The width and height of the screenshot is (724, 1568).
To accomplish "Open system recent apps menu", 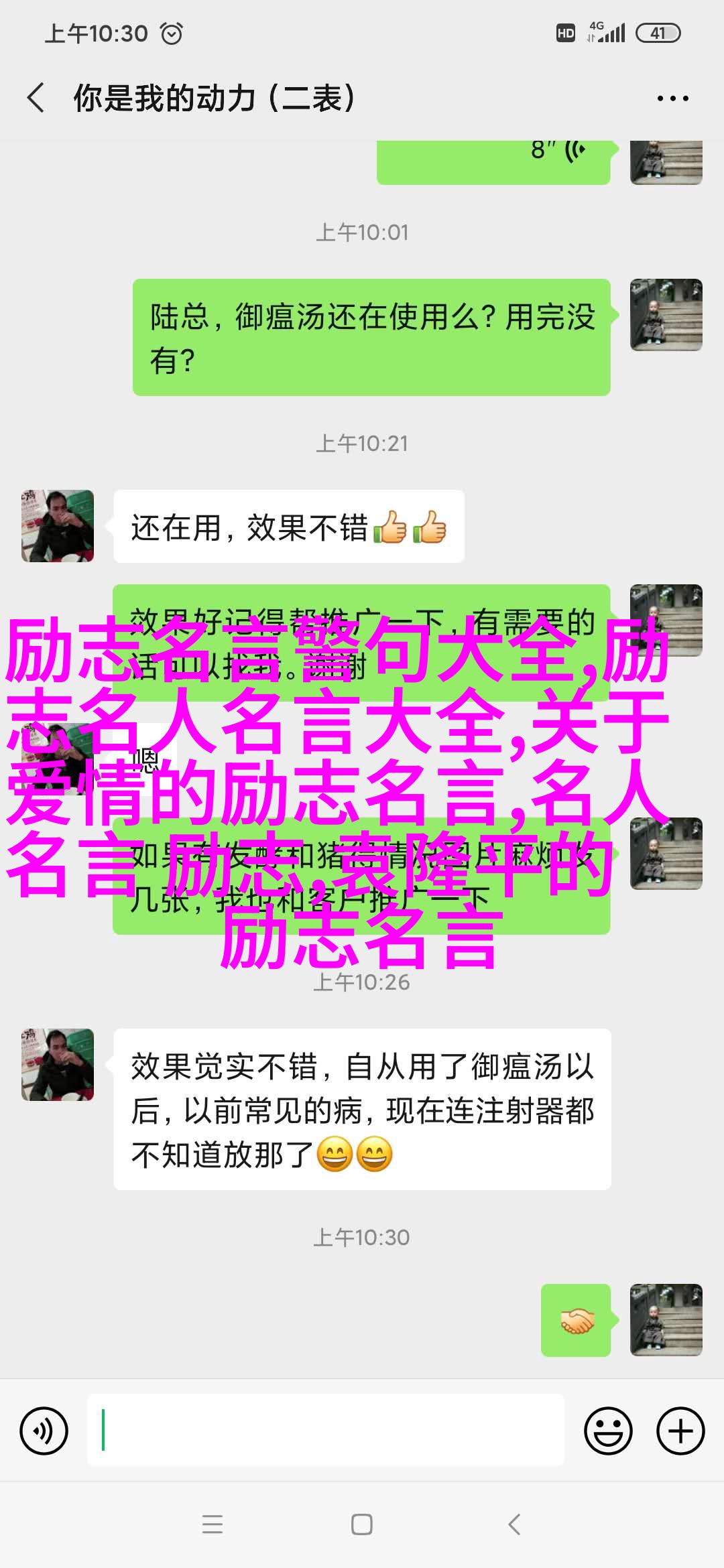I will 213,1524.
